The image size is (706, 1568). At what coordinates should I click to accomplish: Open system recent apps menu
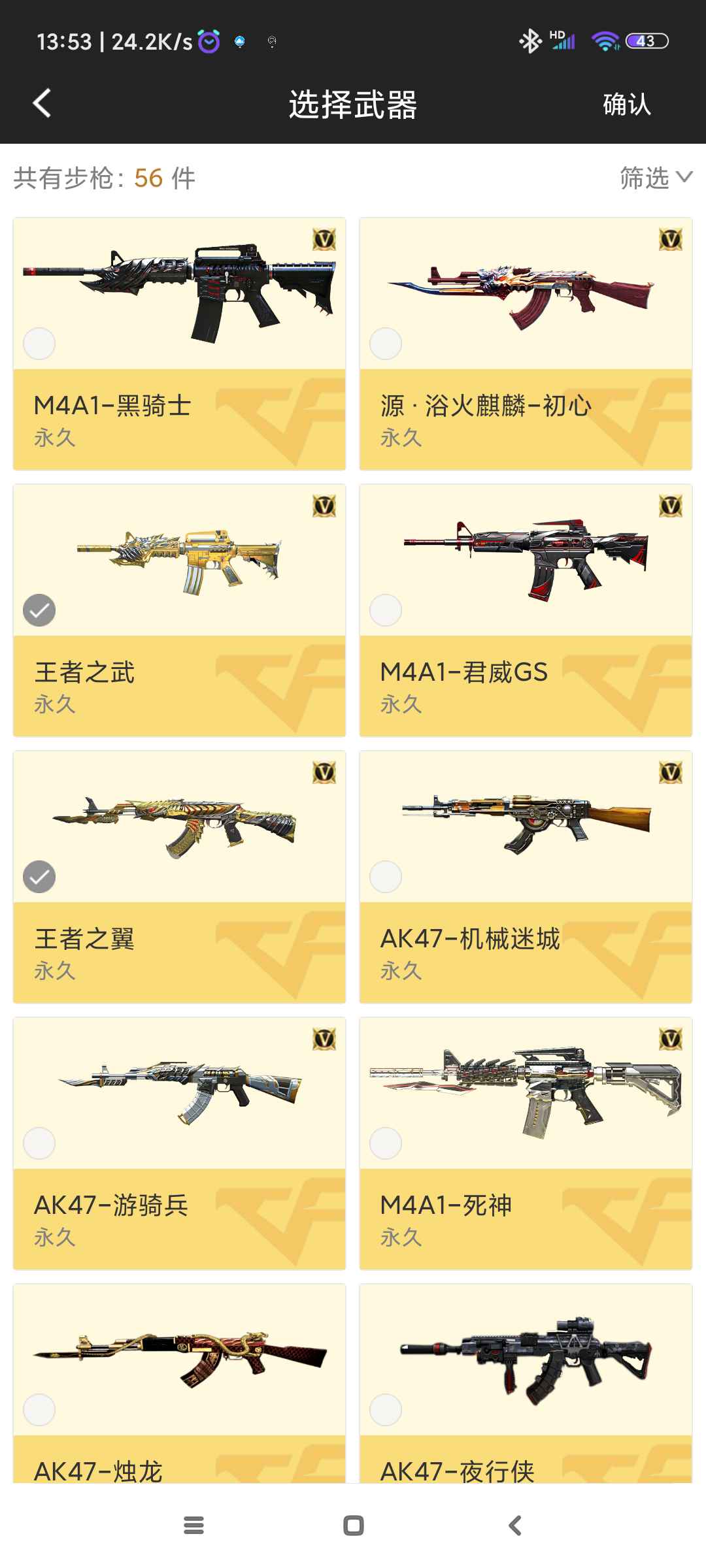tap(193, 1526)
